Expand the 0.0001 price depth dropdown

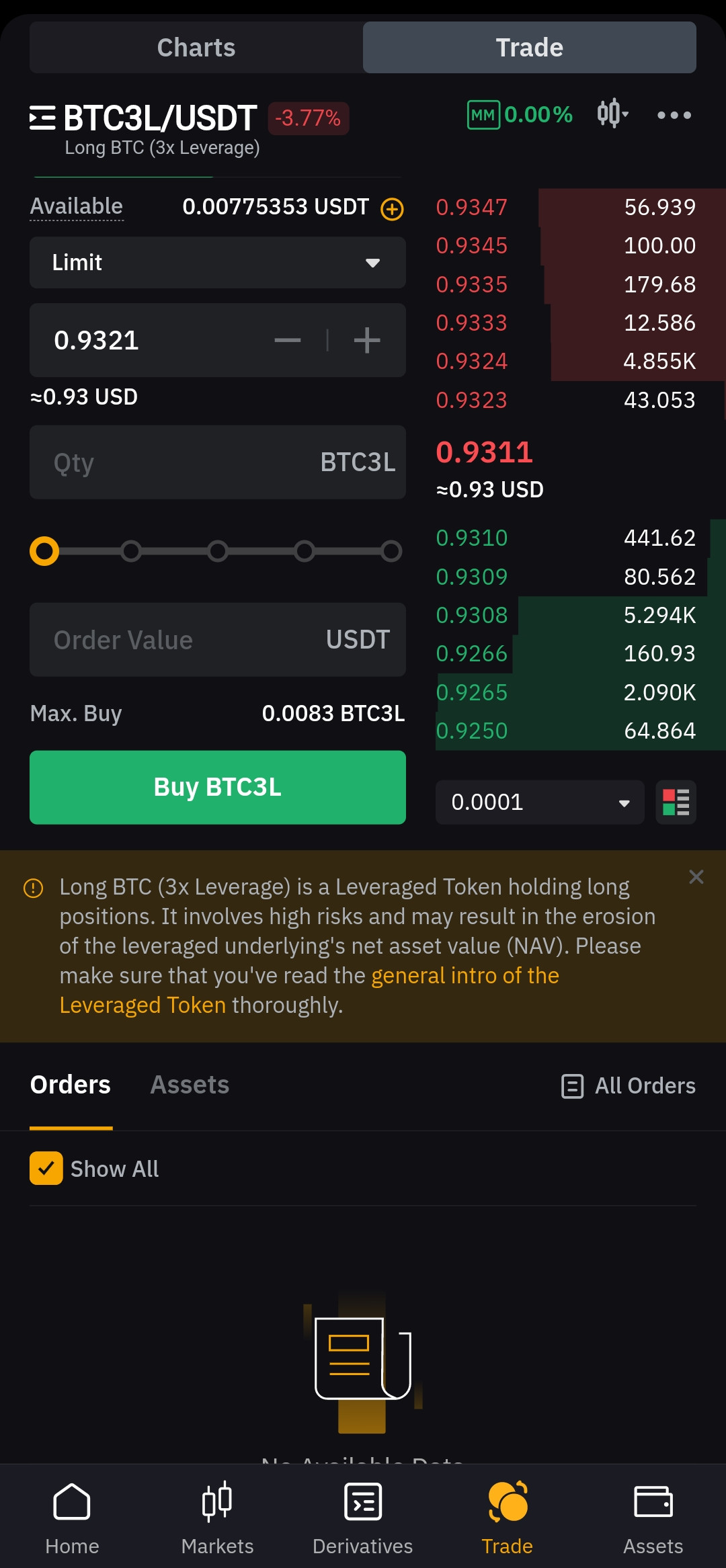540,802
